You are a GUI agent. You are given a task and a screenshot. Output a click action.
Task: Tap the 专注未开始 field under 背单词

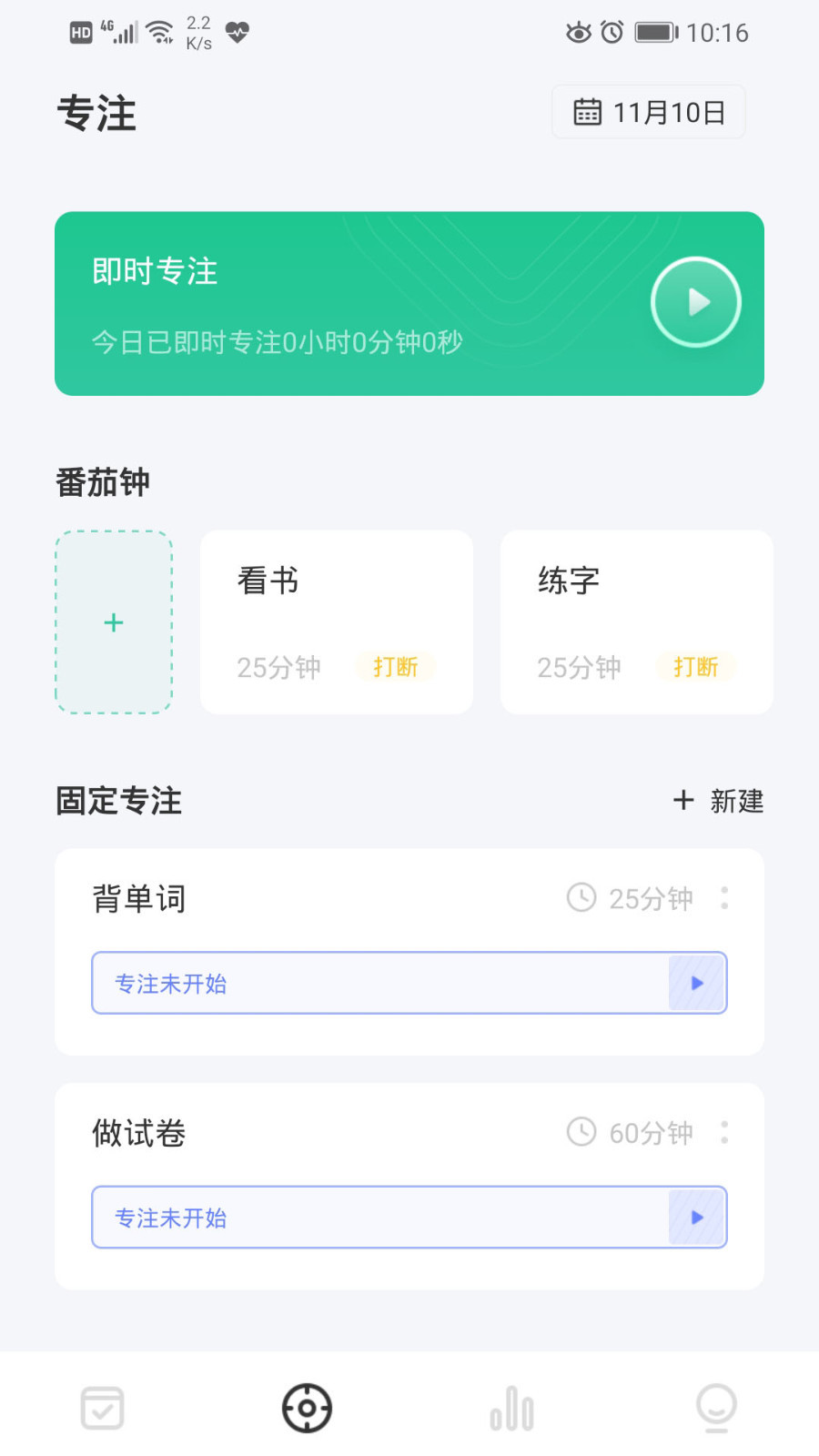(x=364, y=983)
